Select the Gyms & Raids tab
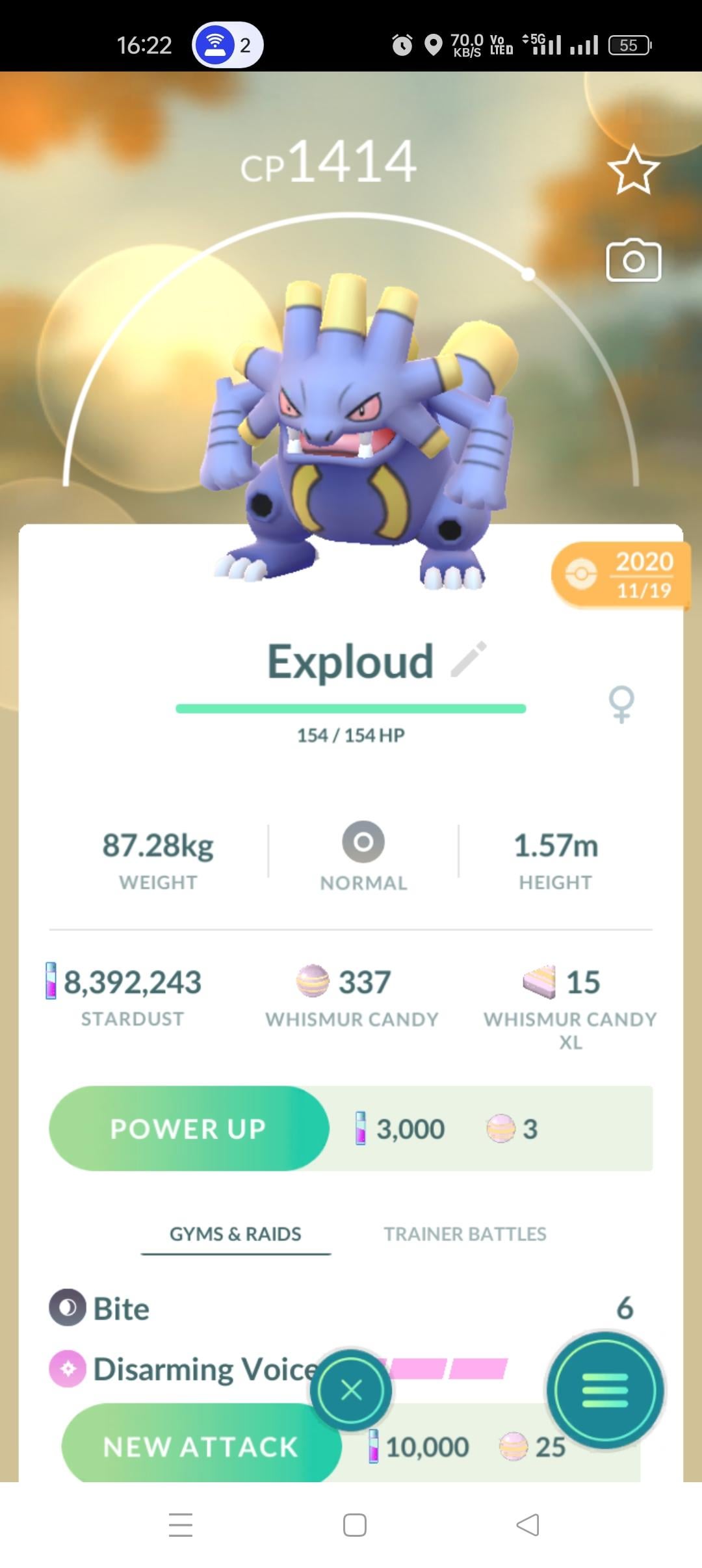This screenshot has height=1568, width=702. (x=235, y=1234)
